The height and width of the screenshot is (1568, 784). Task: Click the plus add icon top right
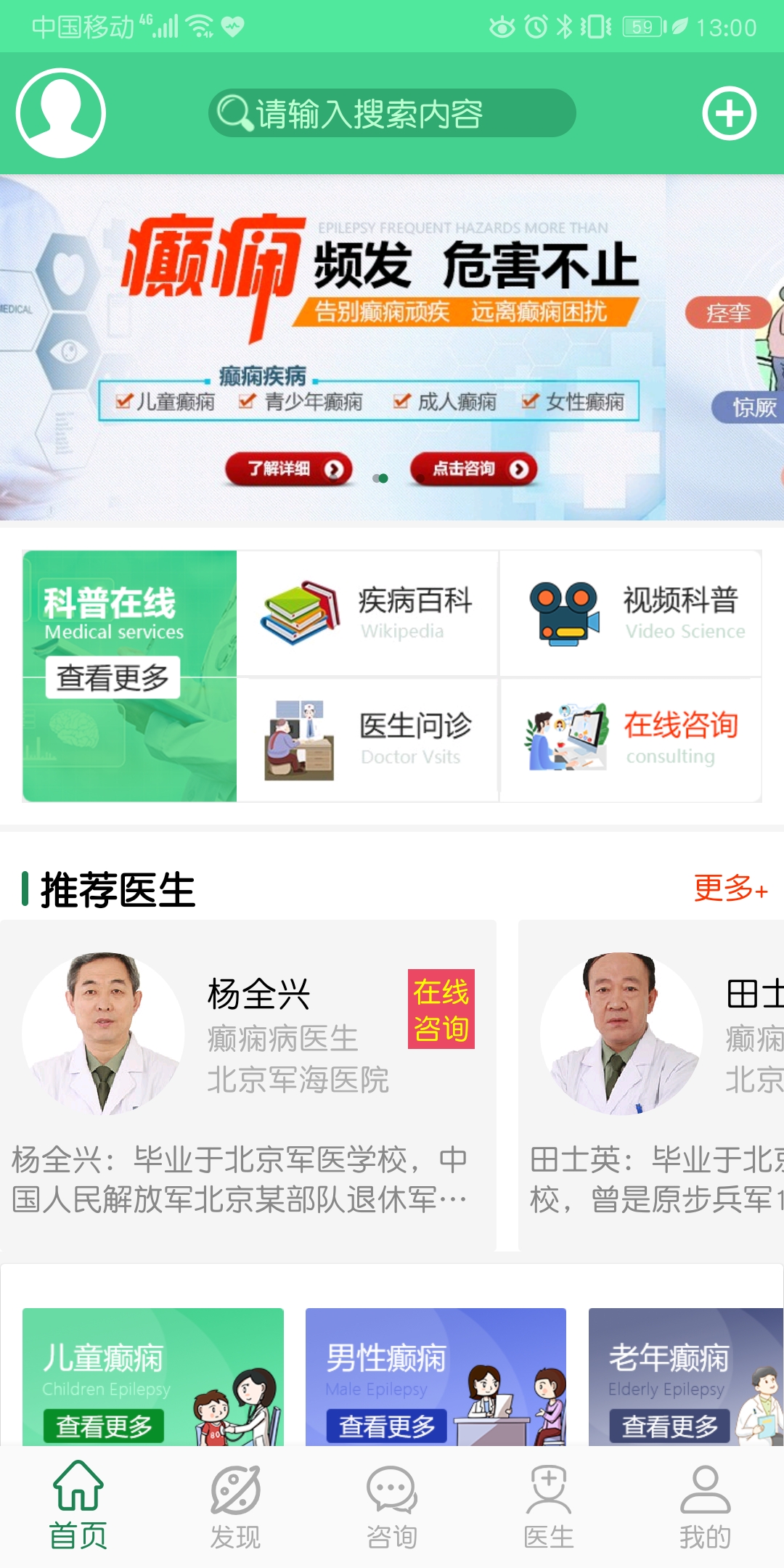tap(729, 113)
